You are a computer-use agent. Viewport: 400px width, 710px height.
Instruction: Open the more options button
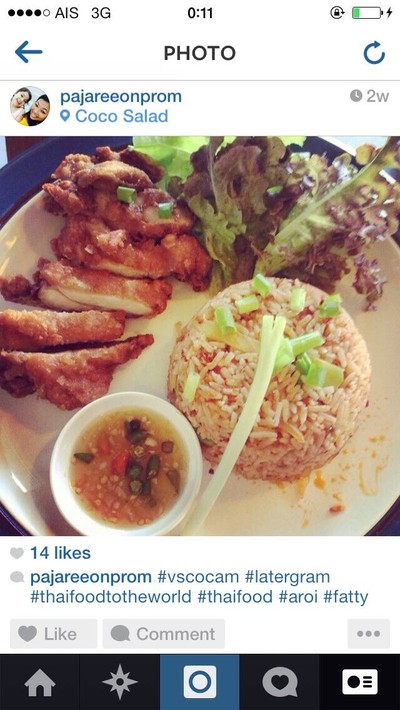point(369,634)
